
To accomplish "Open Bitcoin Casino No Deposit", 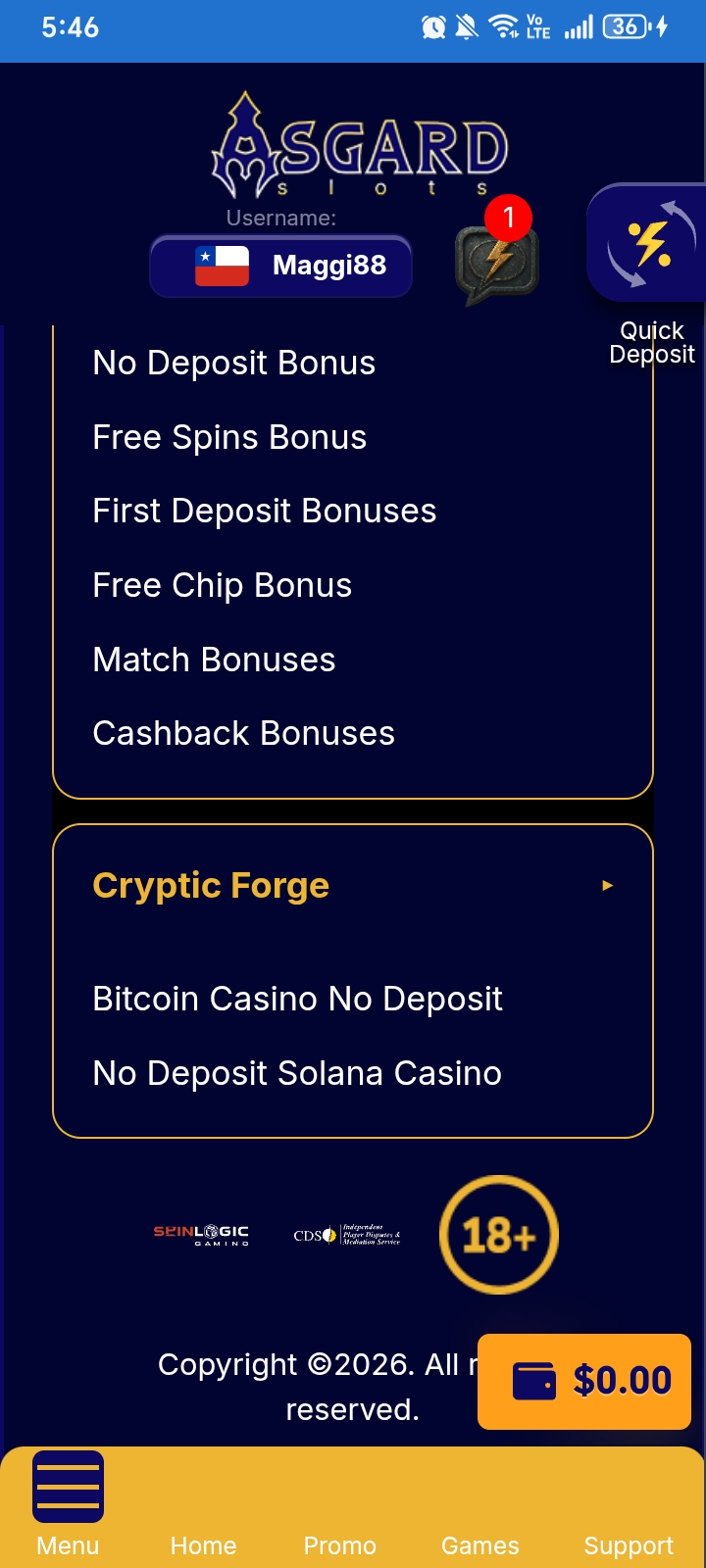I will pyautogui.click(x=297, y=999).
